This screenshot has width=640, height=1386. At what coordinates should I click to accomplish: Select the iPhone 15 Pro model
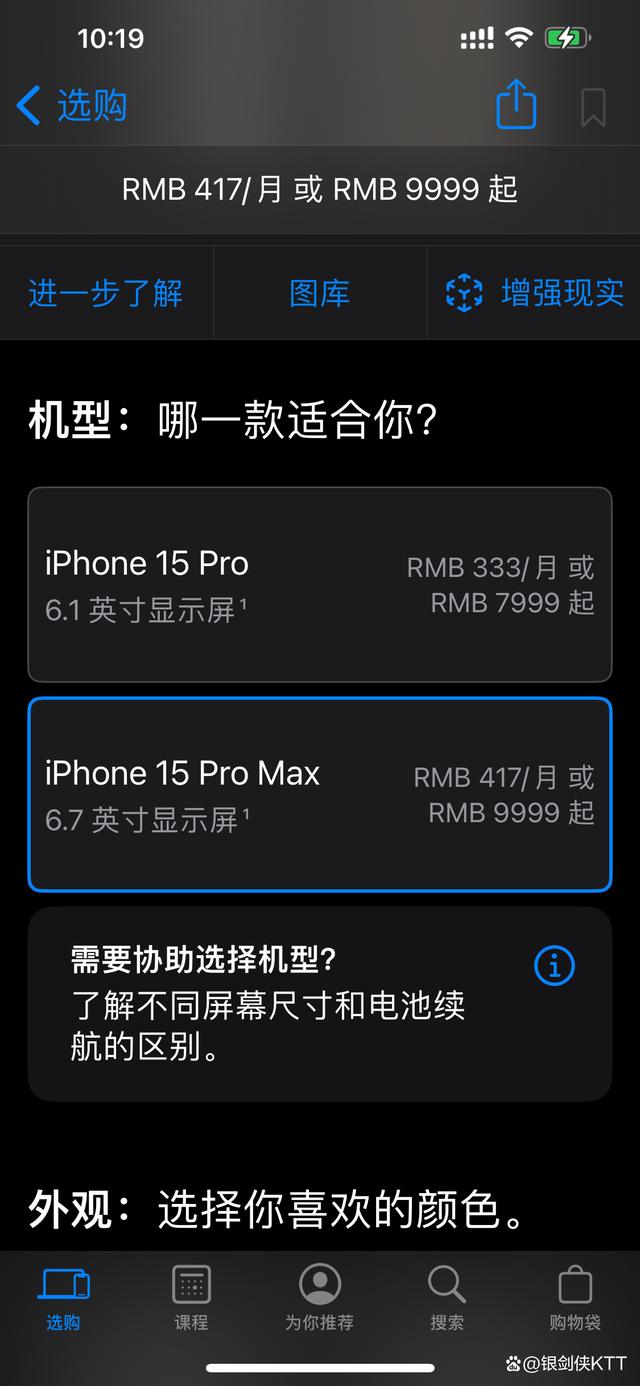320,584
